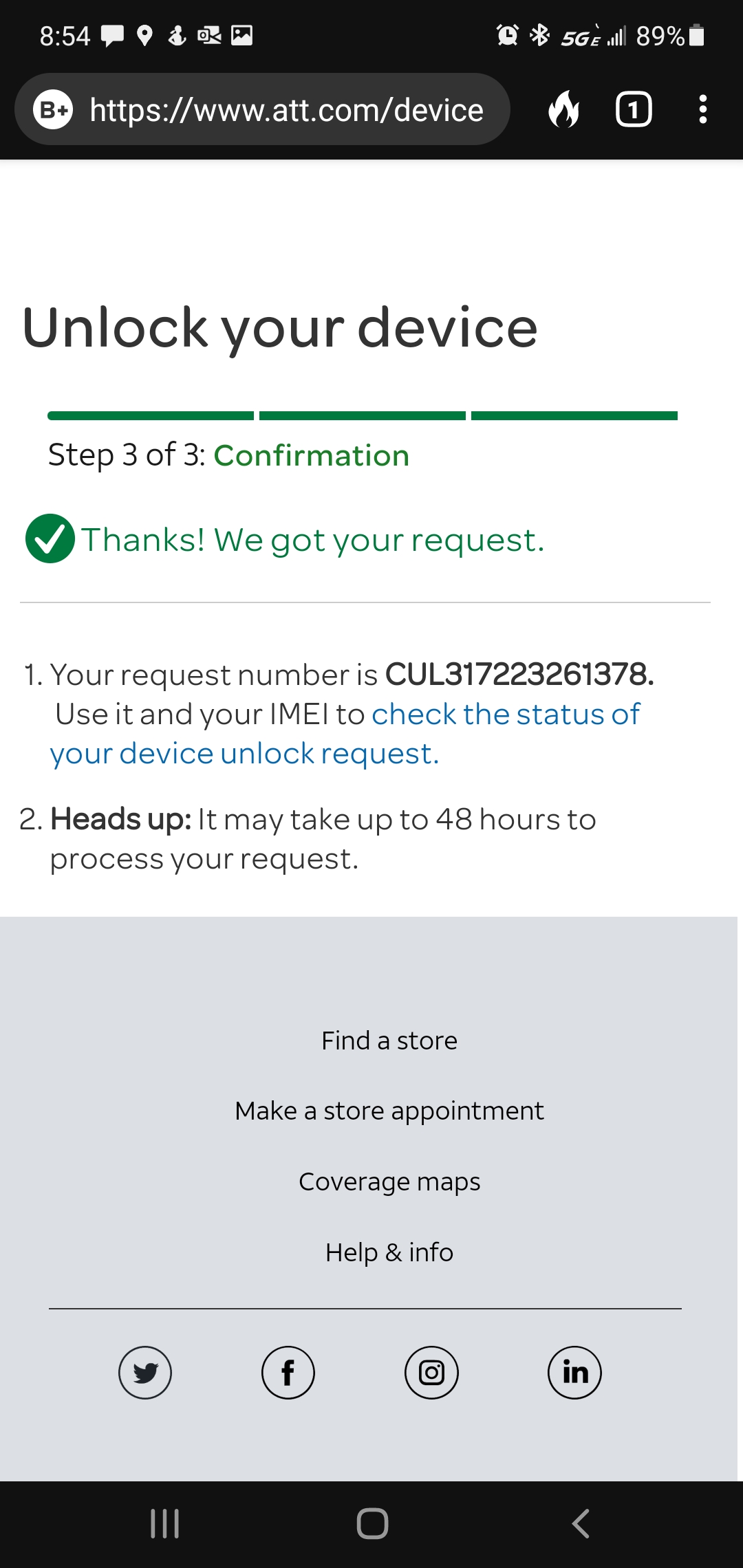Select Make a store appointment
This screenshot has height=1568, width=743.
(x=389, y=1111)
